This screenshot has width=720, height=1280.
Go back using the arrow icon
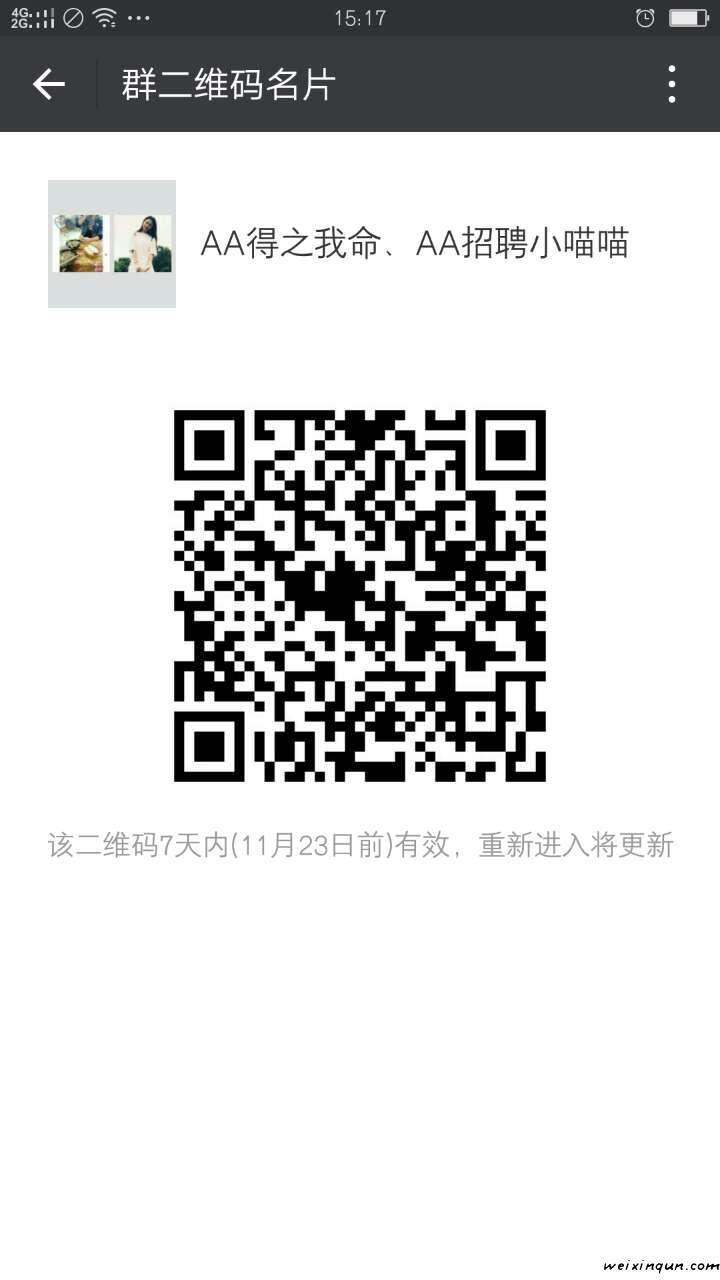point(48,84)
